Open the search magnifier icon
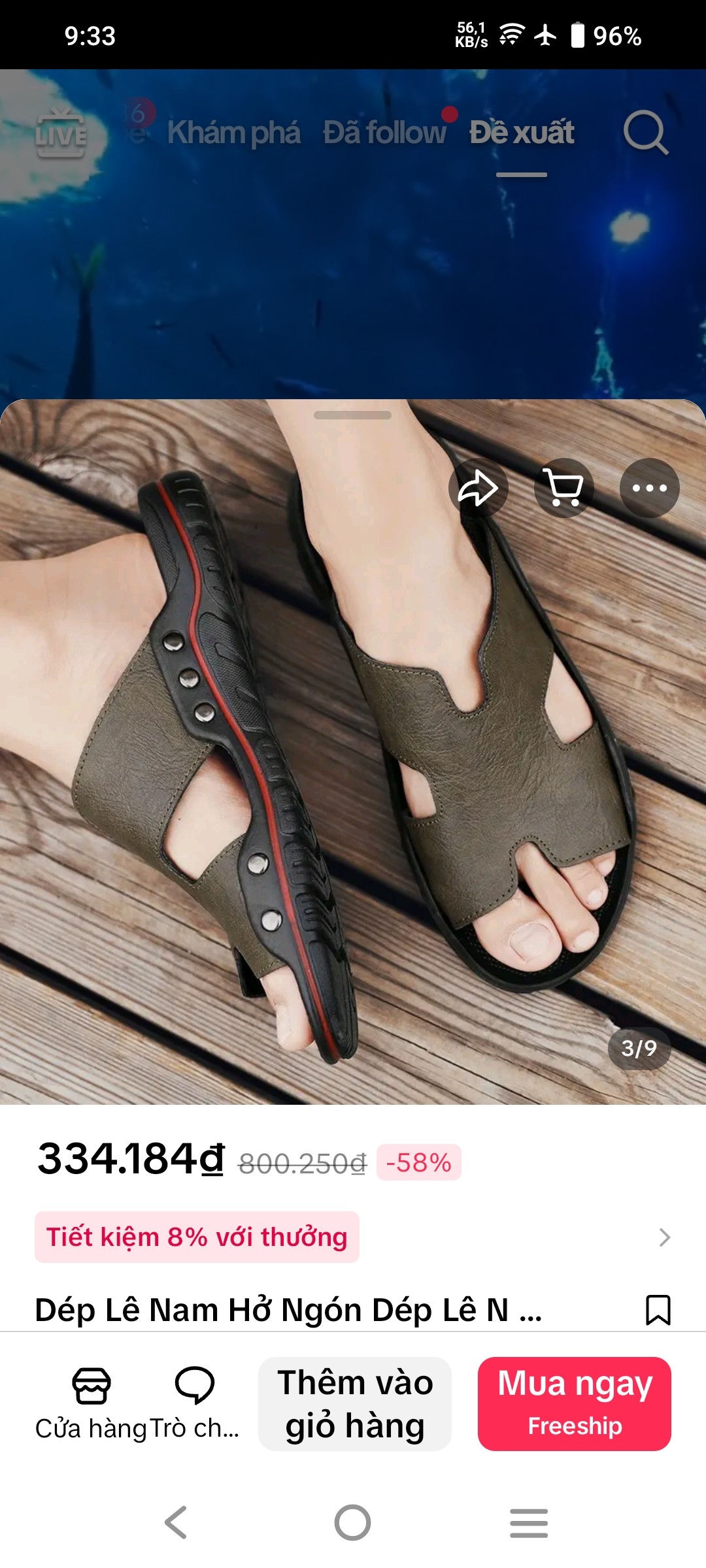This screenshot has width=706, height=1568. [x=646, y=132]
